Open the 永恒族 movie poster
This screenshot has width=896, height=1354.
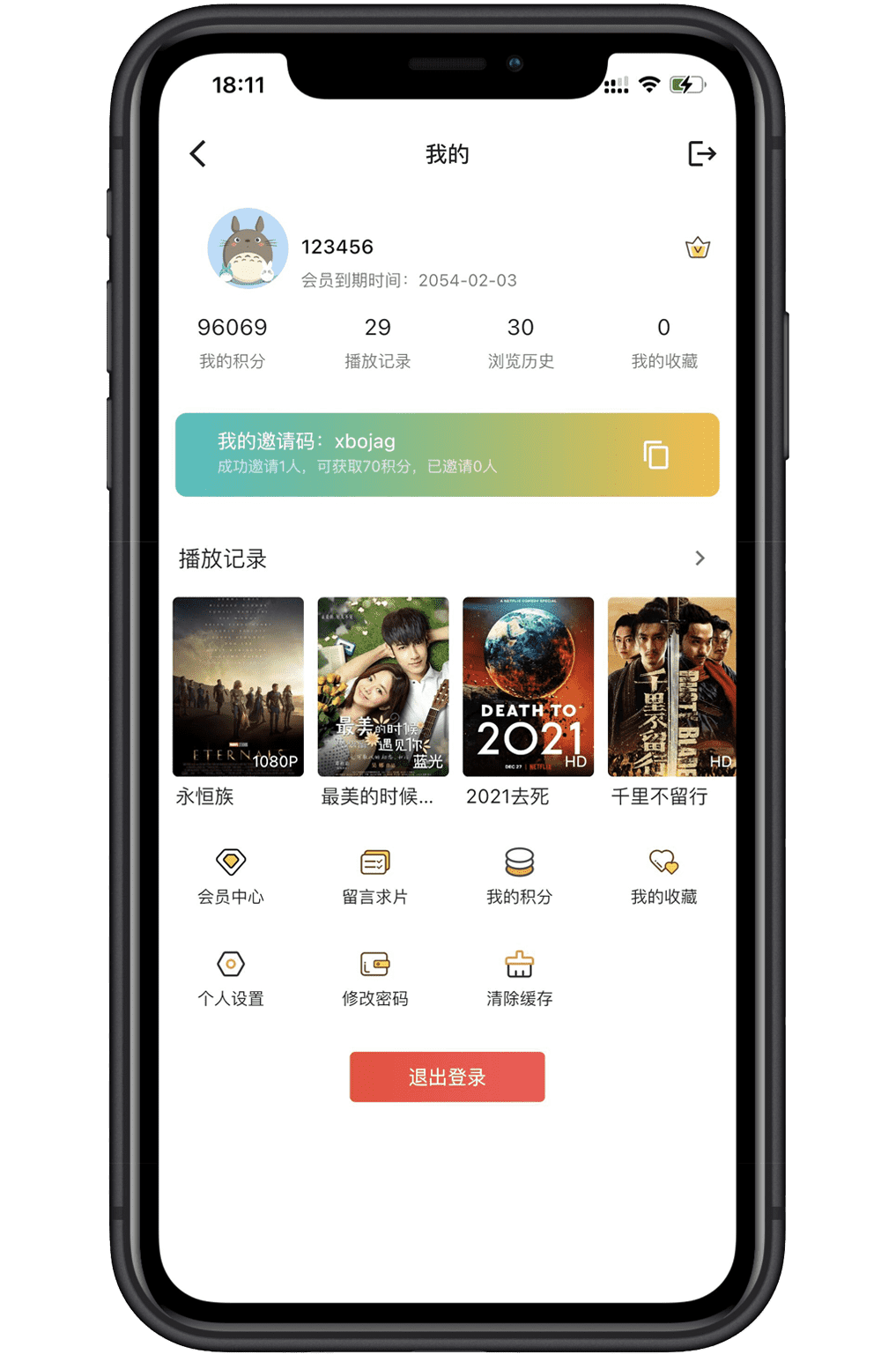[238, 686]
